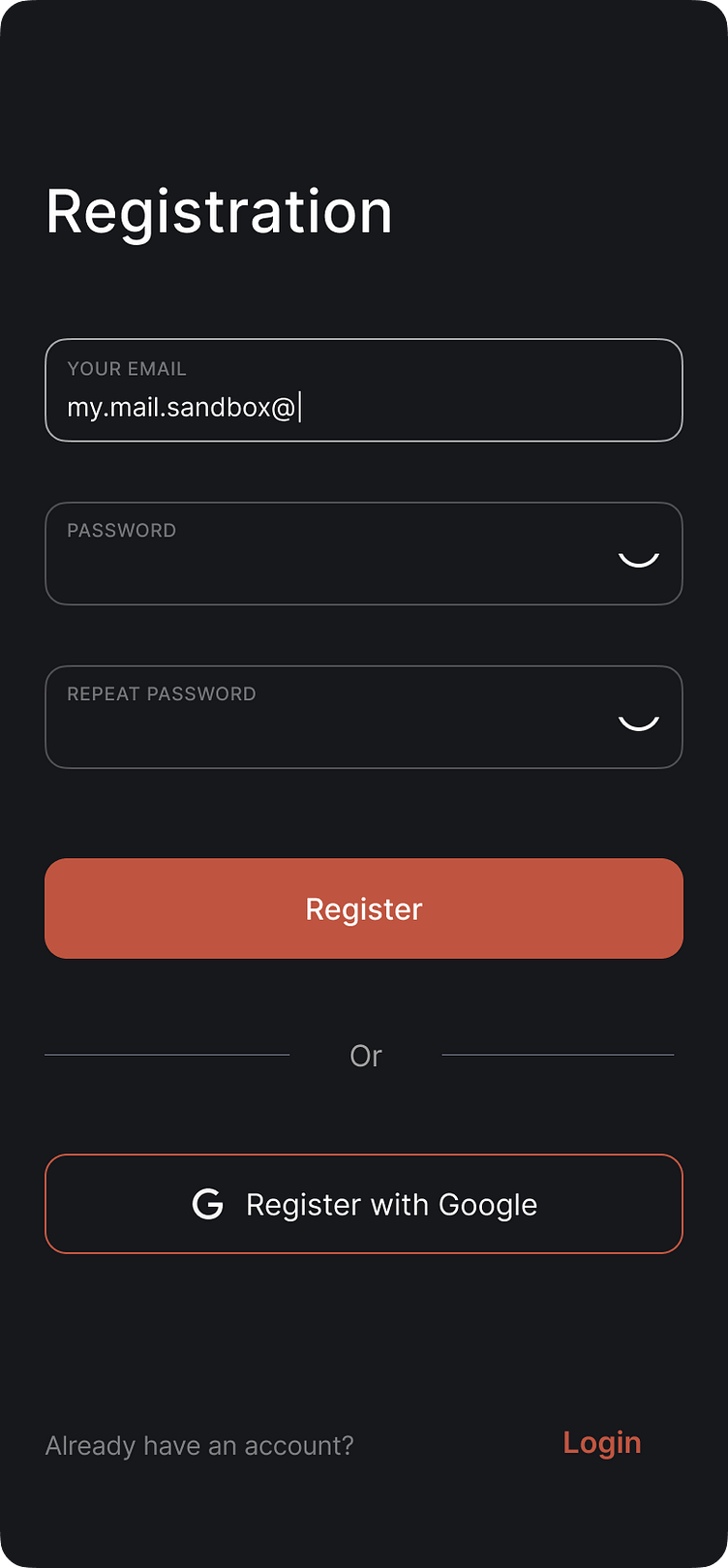Click the Google G icon
The width and height of the screenshot is (728, 1568).
coord(206,1204)
